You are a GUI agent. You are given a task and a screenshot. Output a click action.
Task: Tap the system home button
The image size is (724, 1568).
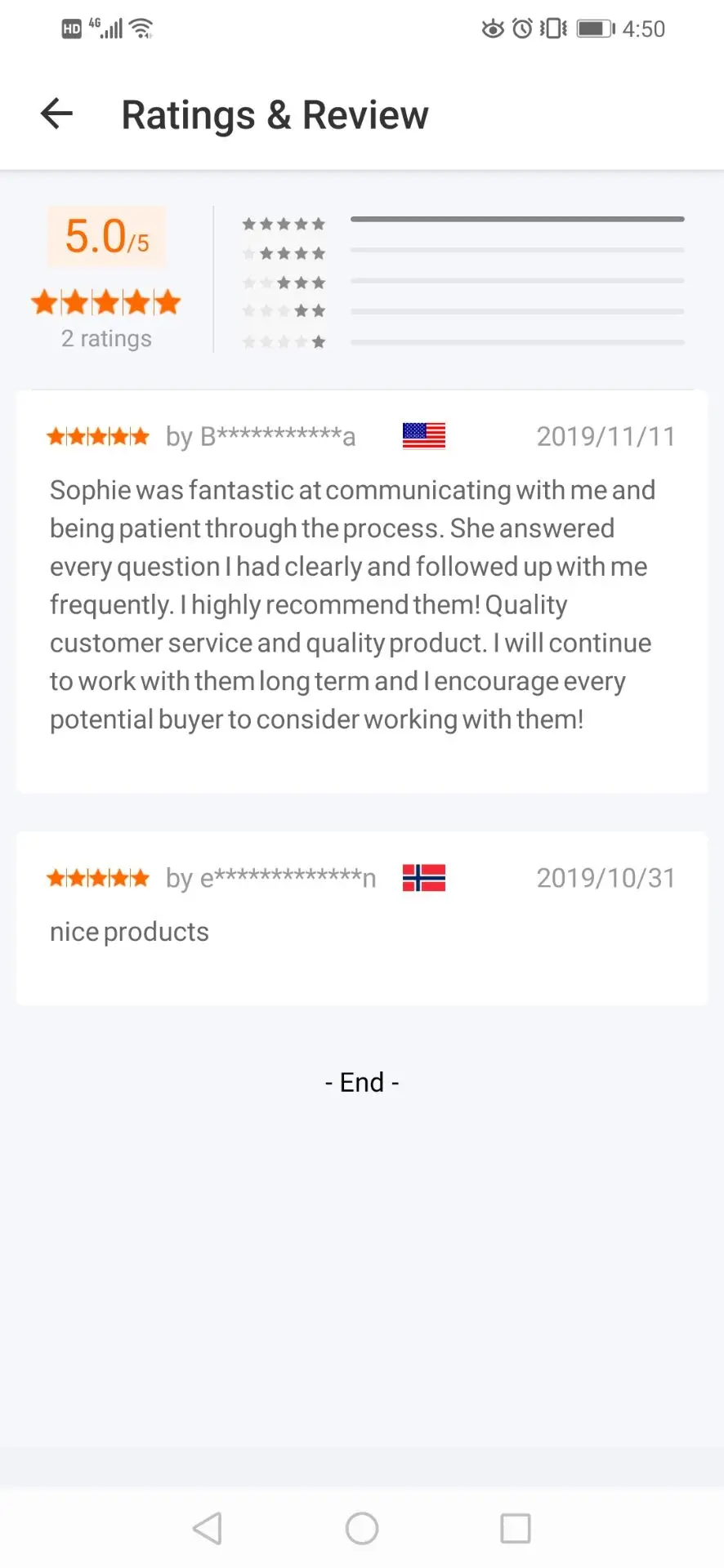(362, 1528)
